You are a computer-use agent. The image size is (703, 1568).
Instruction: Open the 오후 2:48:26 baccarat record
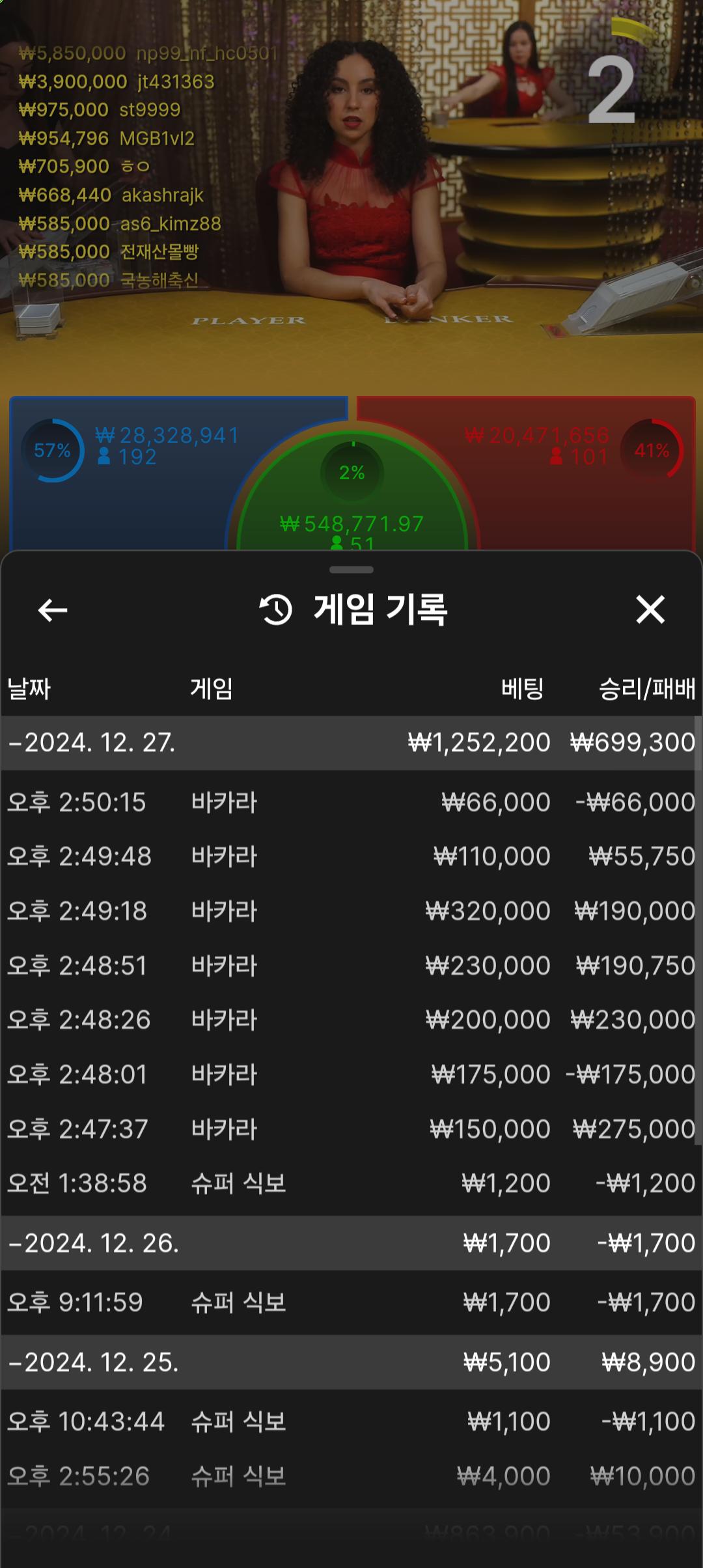[351, 1020]
